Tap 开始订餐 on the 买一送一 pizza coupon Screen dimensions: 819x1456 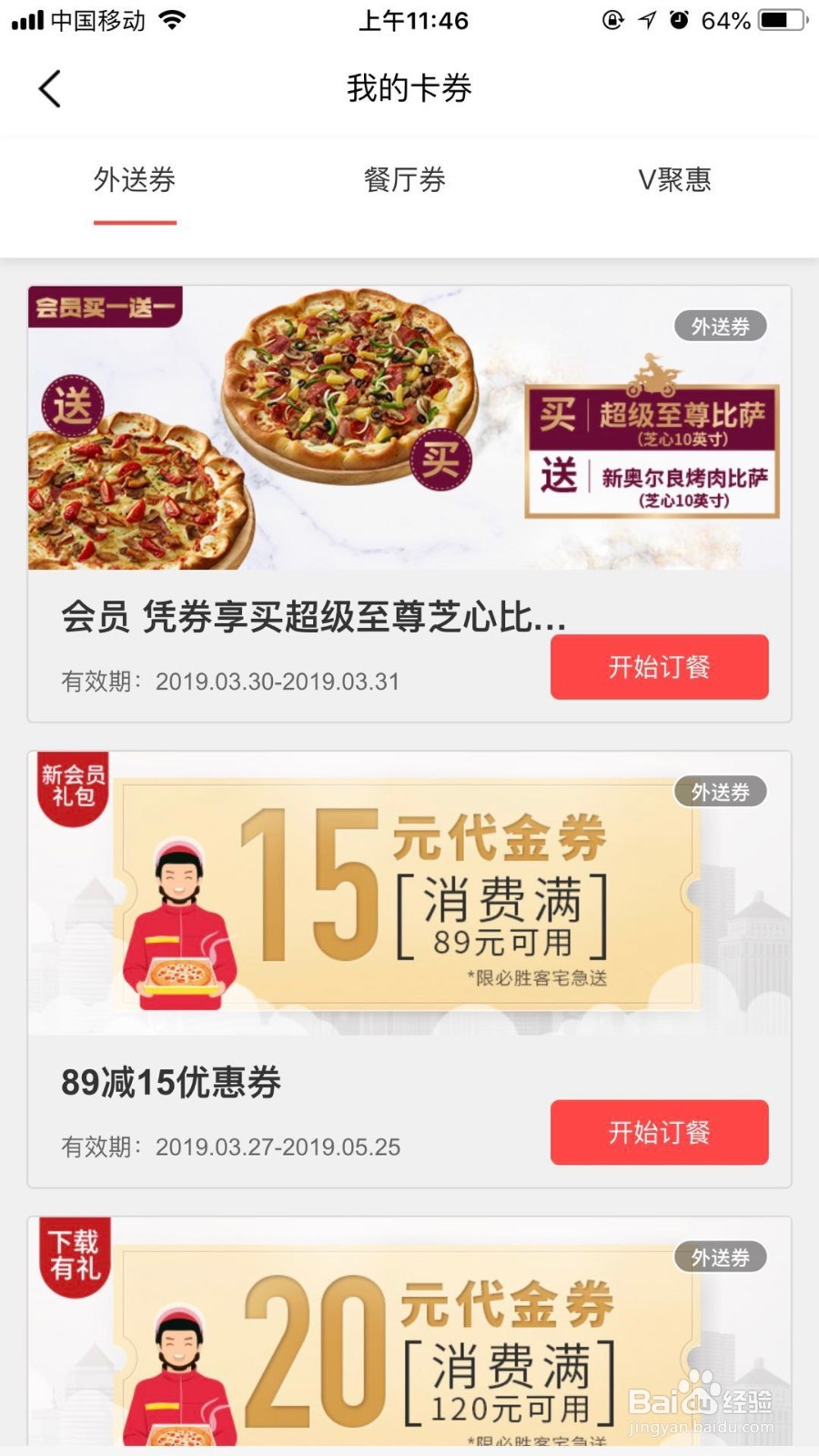[659, 667]
